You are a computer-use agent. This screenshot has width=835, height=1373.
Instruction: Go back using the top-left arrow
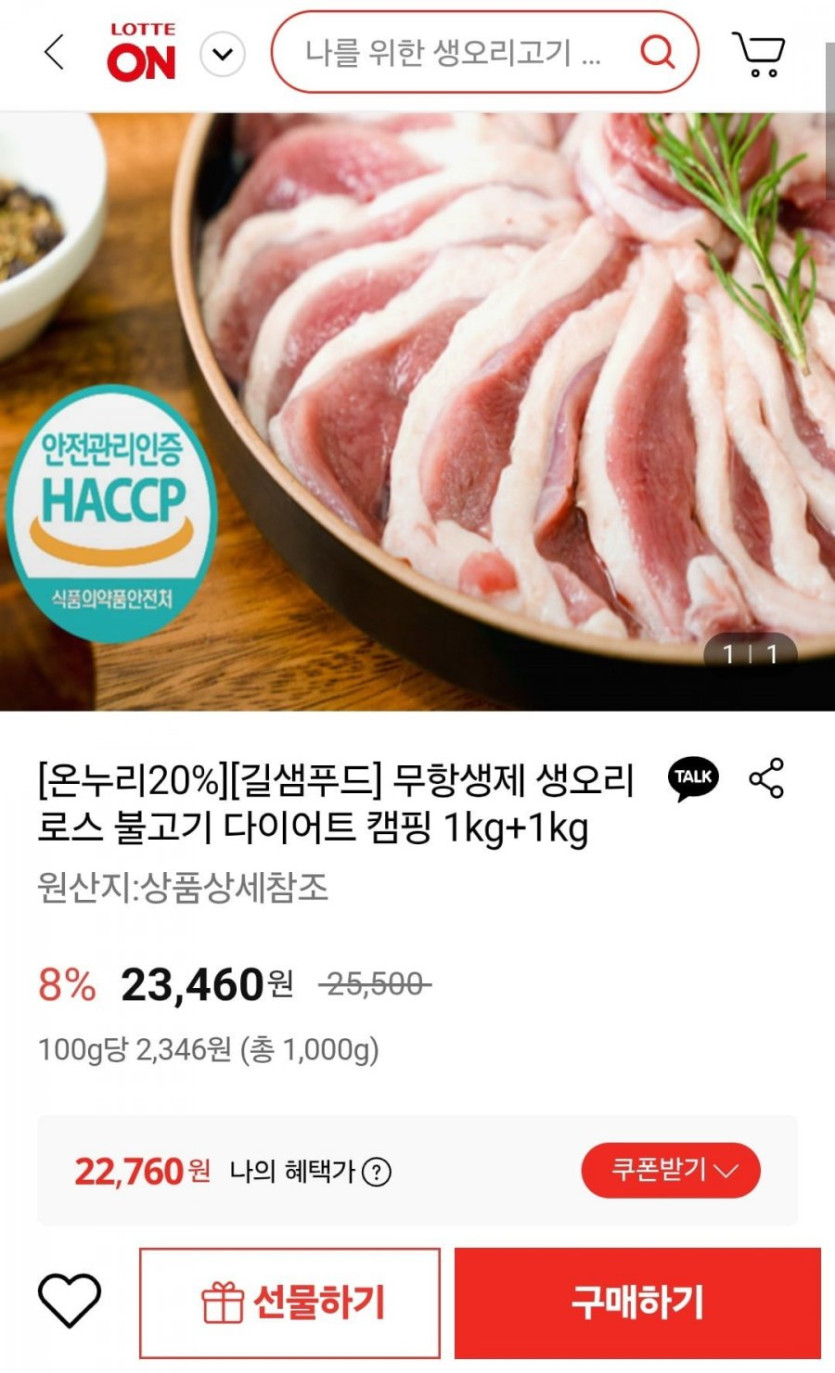54,52
